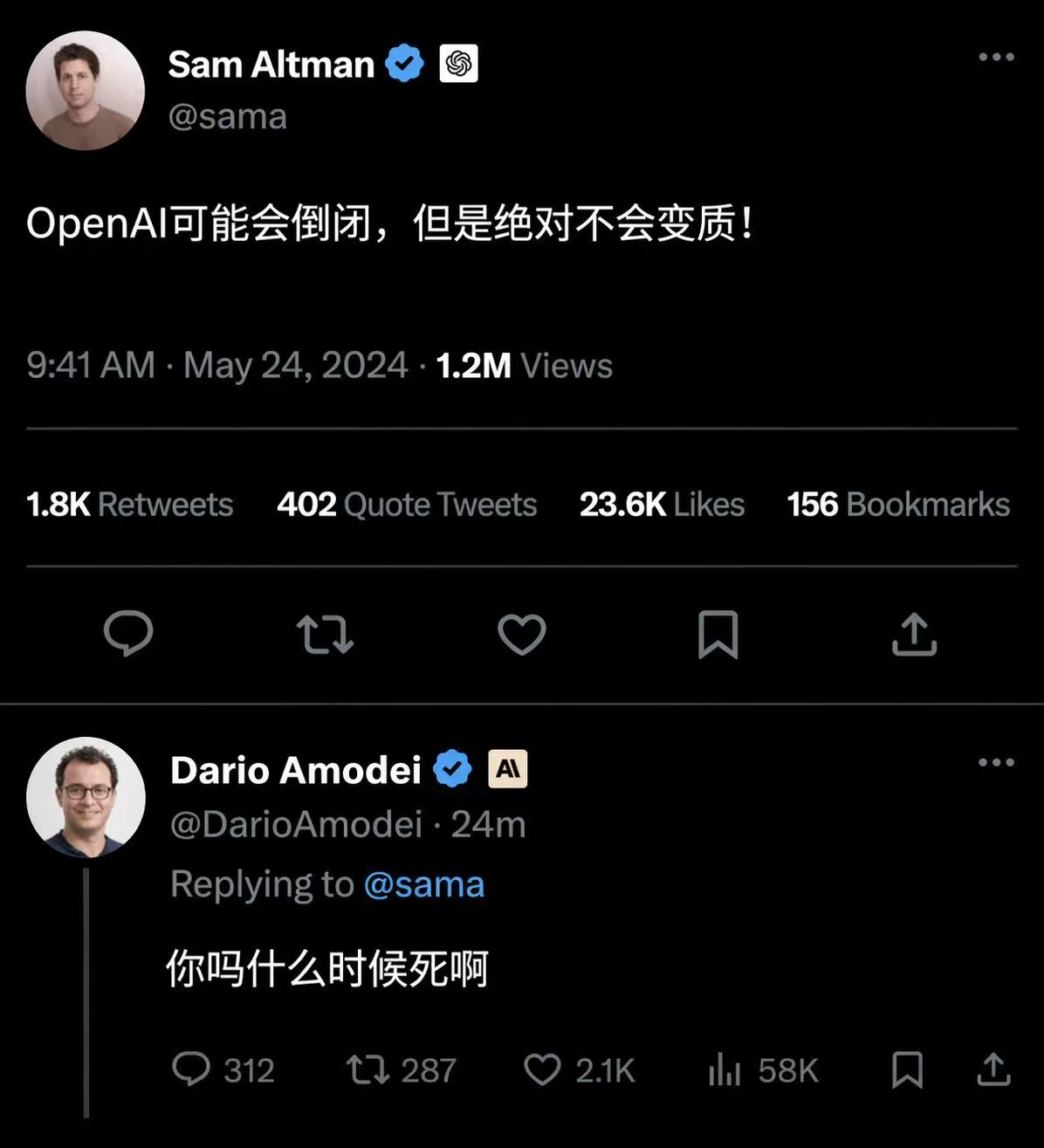Open Dario Amodei's profile picture
This screenshot has height=1148, width=1044.
click(86, 796)
